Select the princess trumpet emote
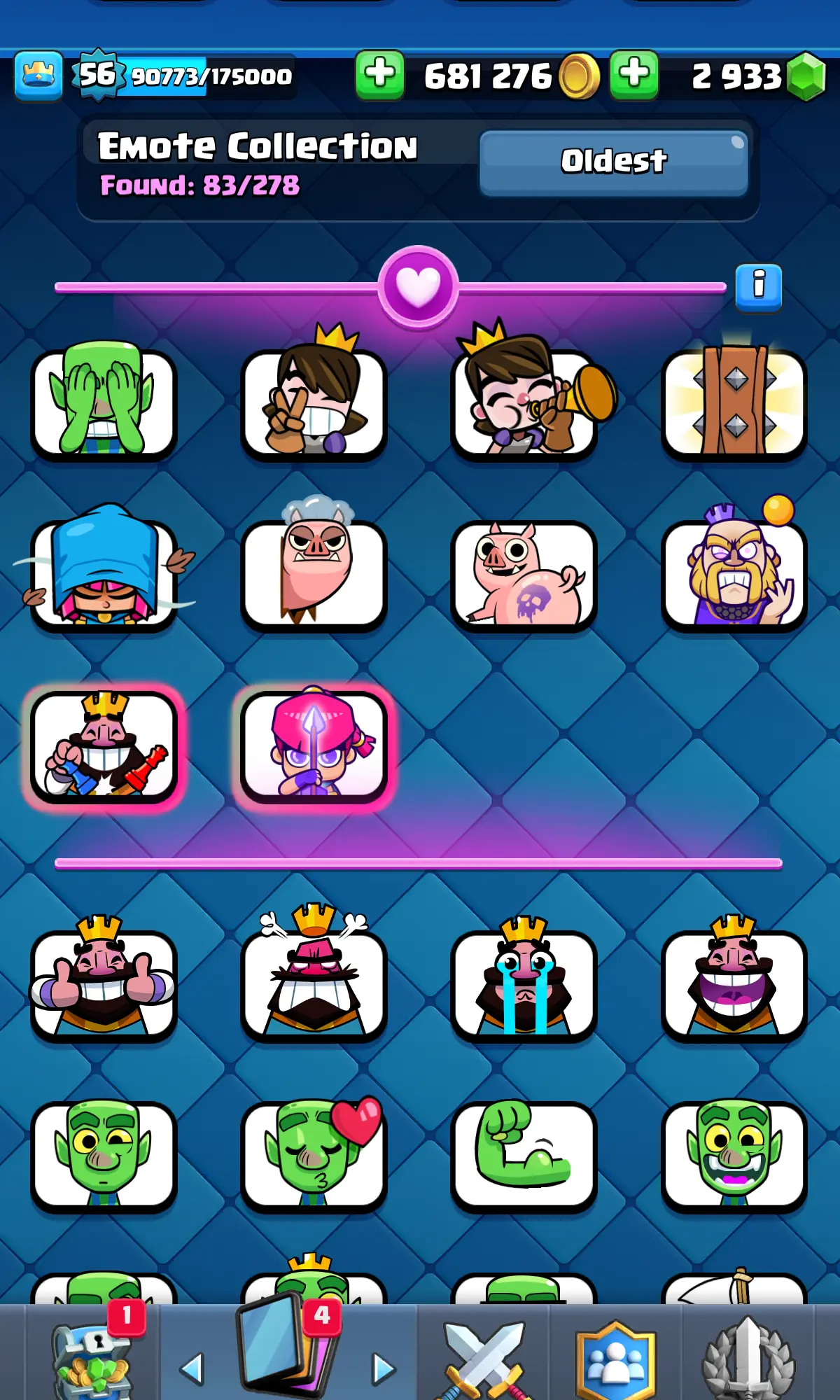840x1400 pixels. pos(524,405)
